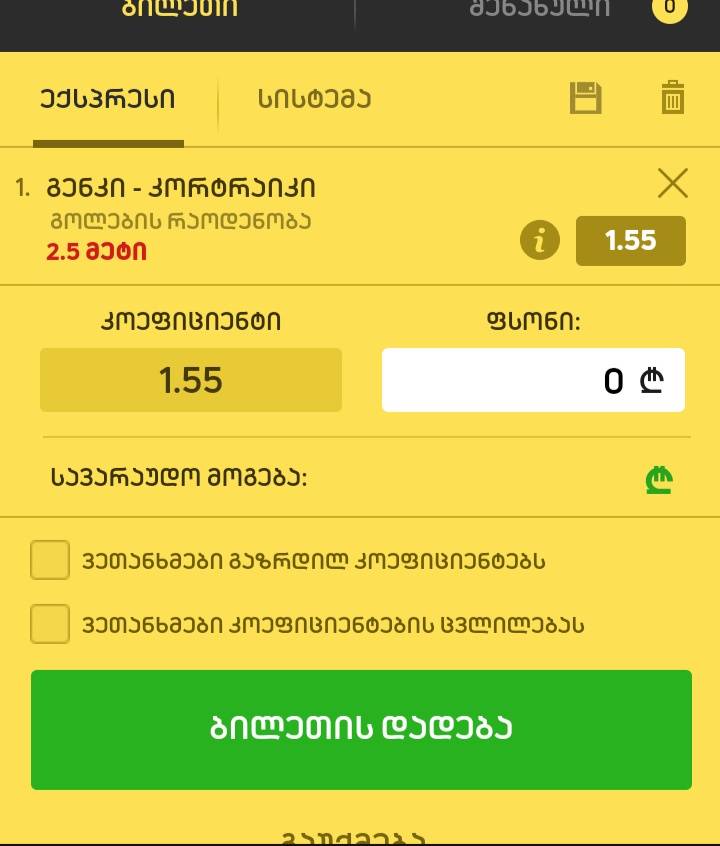Click the green lari currency icon

658,481
